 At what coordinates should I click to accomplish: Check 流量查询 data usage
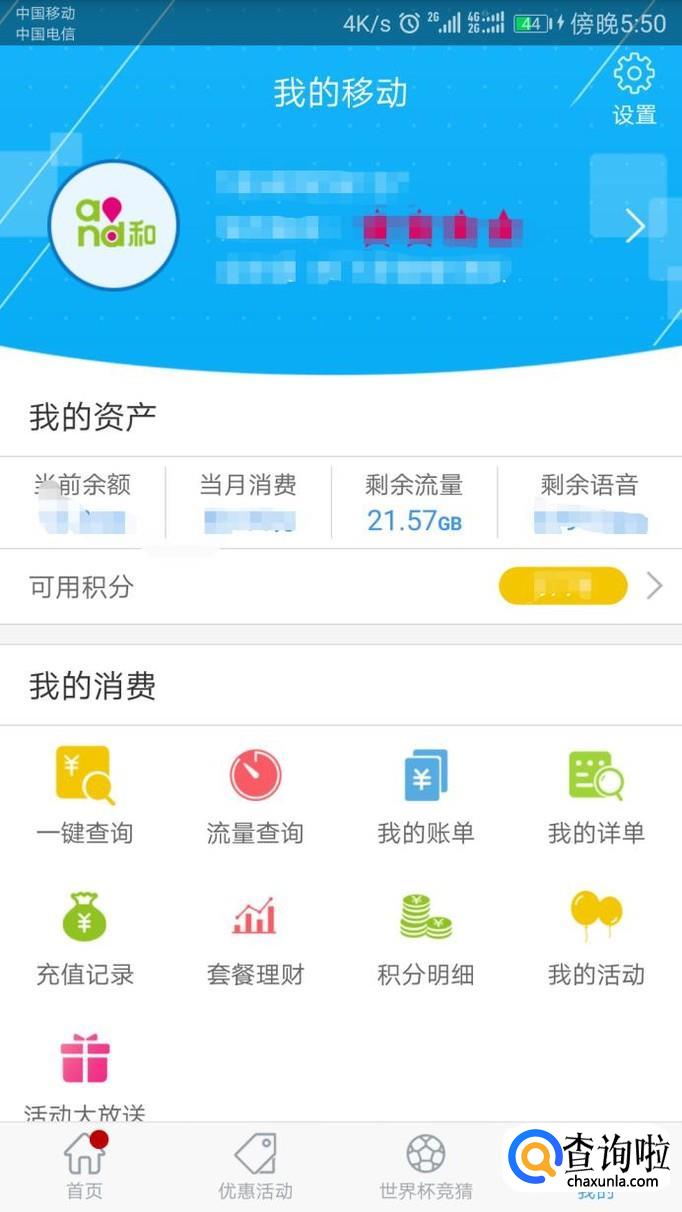coord(255,795)
